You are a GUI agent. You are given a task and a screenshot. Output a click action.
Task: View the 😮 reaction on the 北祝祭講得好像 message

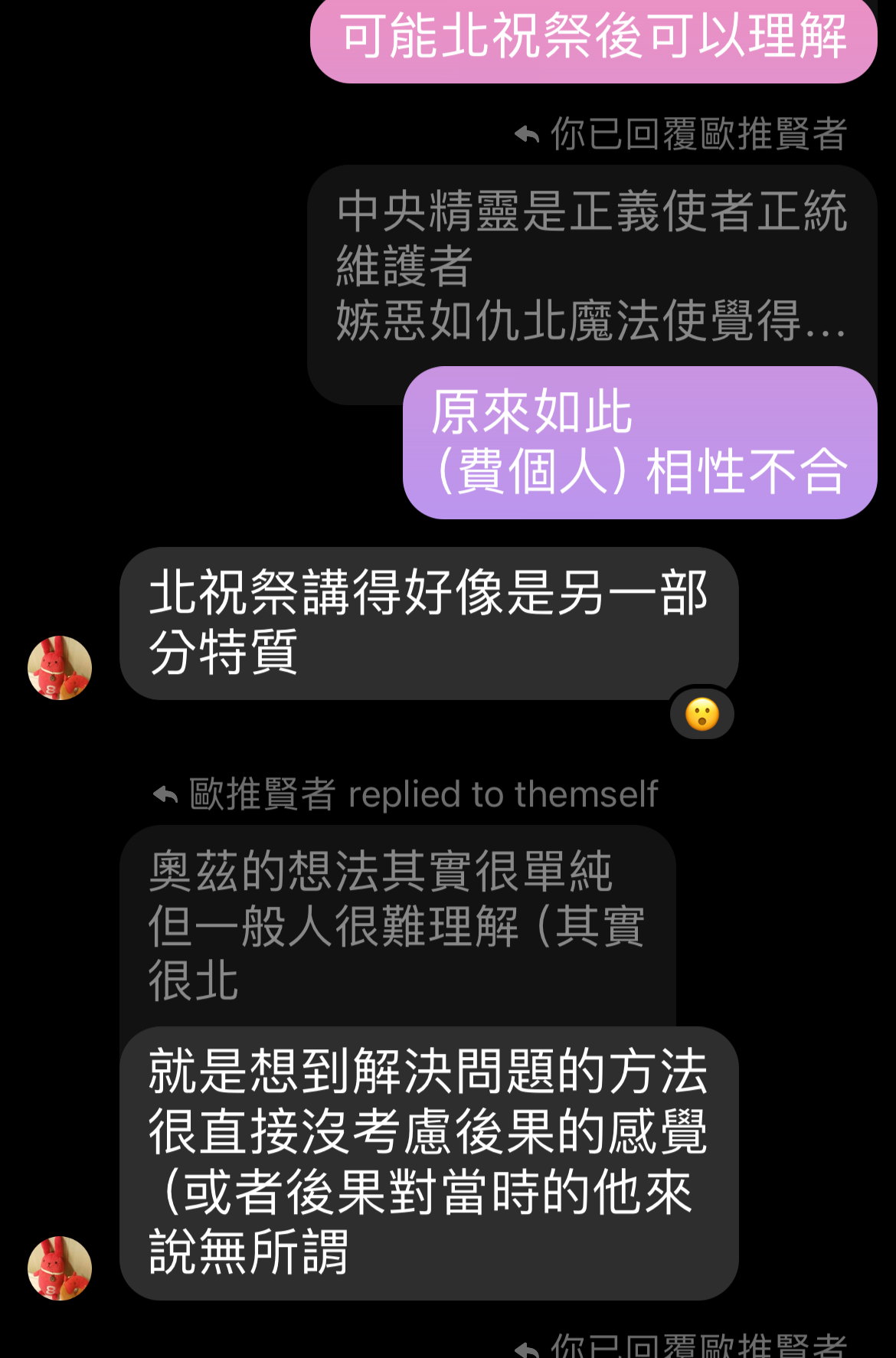(701, 715)
